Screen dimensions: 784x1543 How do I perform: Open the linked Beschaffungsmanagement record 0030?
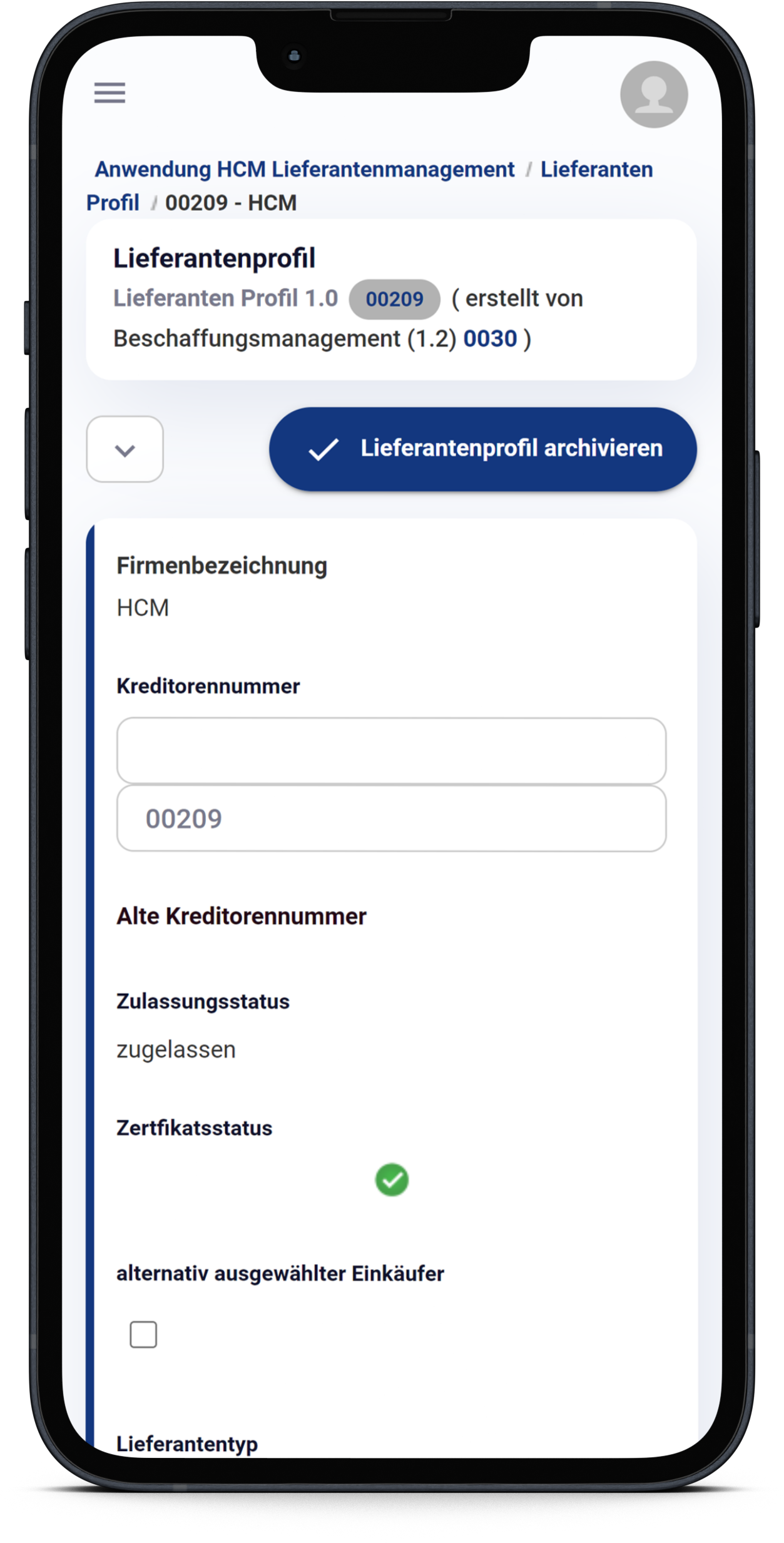point(490,339)
